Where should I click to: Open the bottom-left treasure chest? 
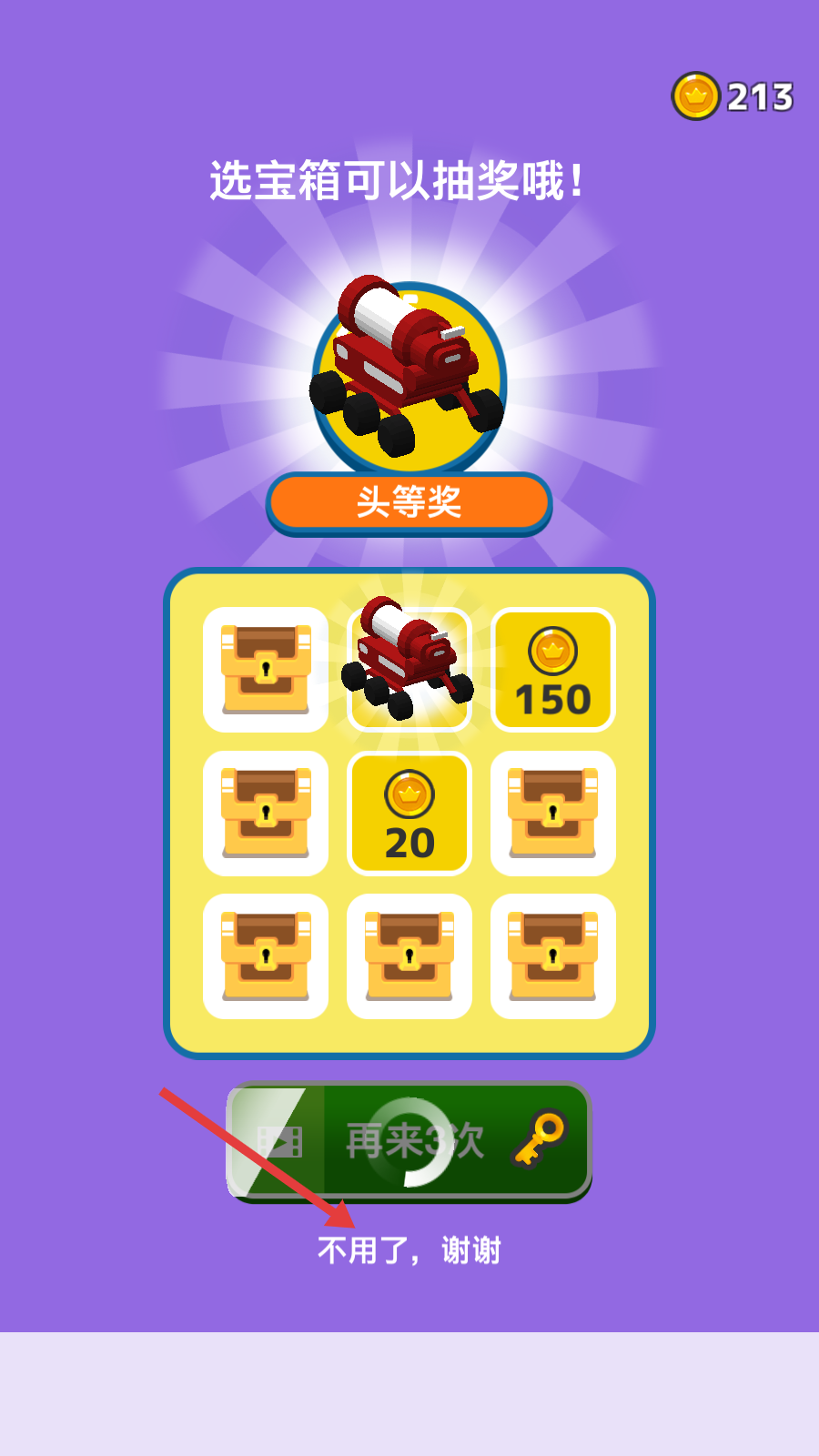[x=266, y=956]
